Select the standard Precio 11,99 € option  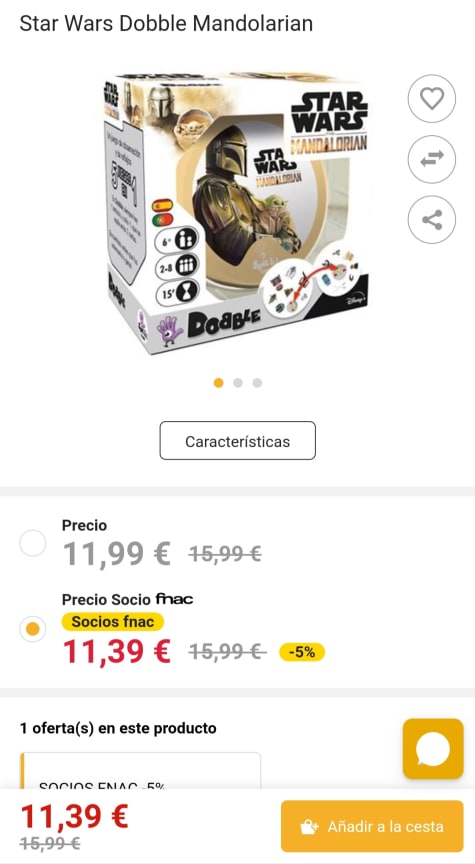click(x=33, y=543)
